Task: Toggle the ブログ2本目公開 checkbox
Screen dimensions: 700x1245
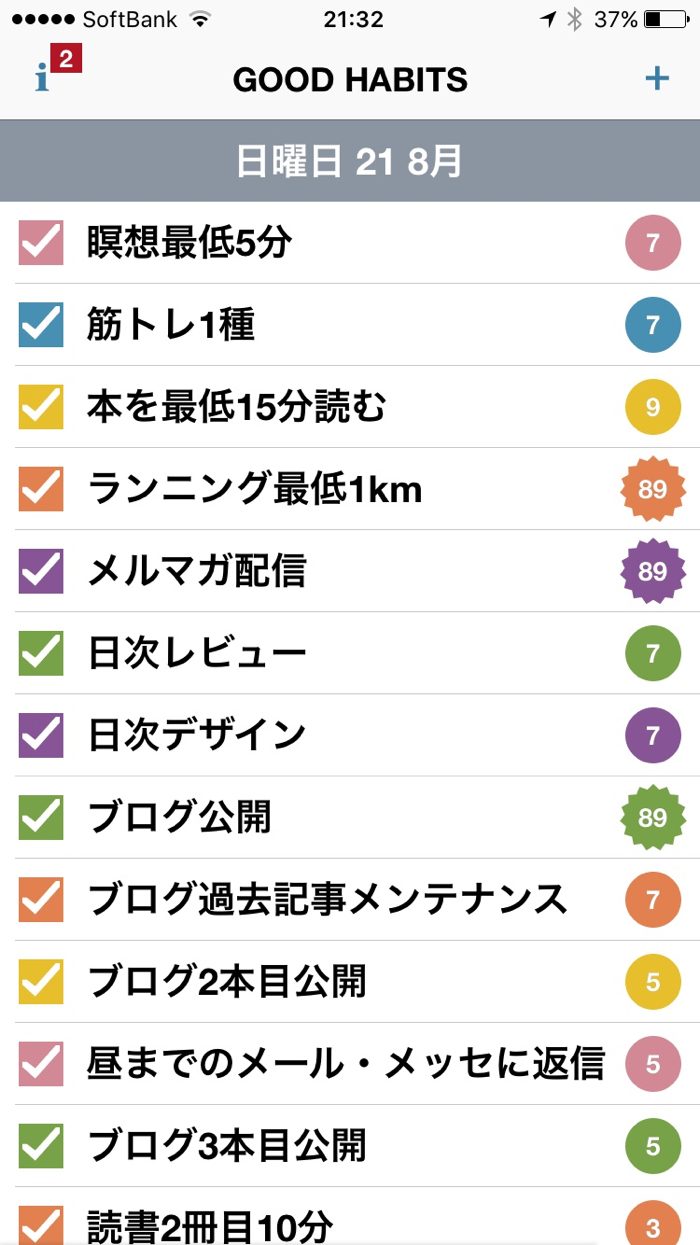Action: click(41, 981)
